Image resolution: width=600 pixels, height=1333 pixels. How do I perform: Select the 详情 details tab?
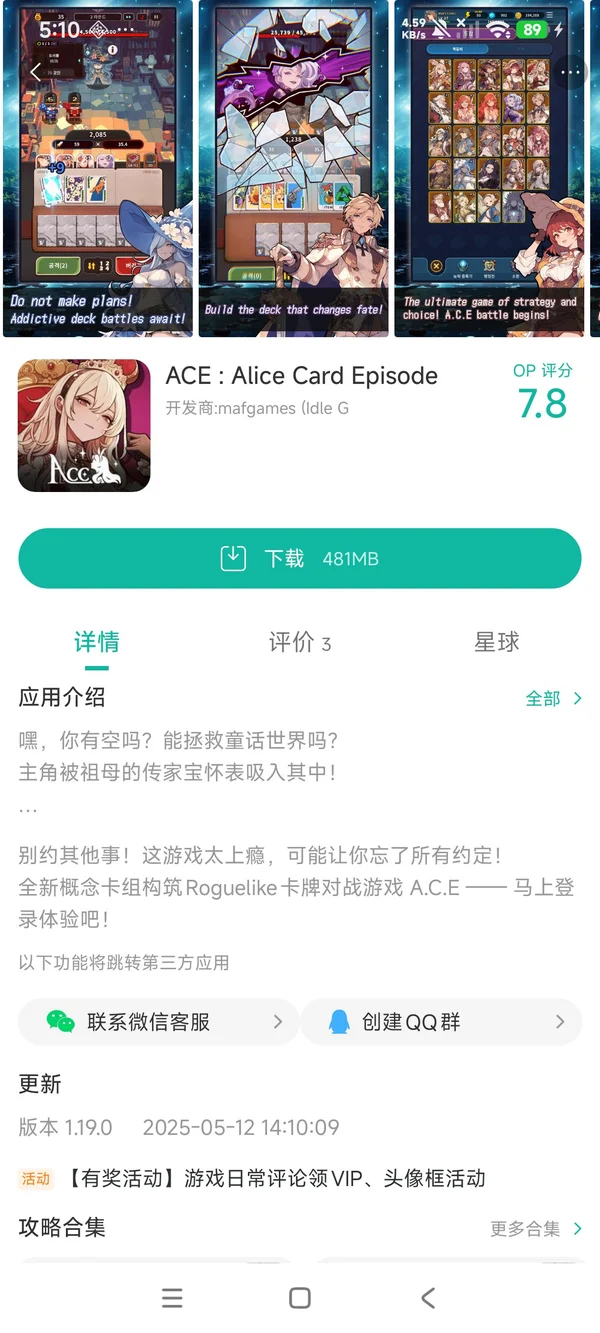click(97, 642)
